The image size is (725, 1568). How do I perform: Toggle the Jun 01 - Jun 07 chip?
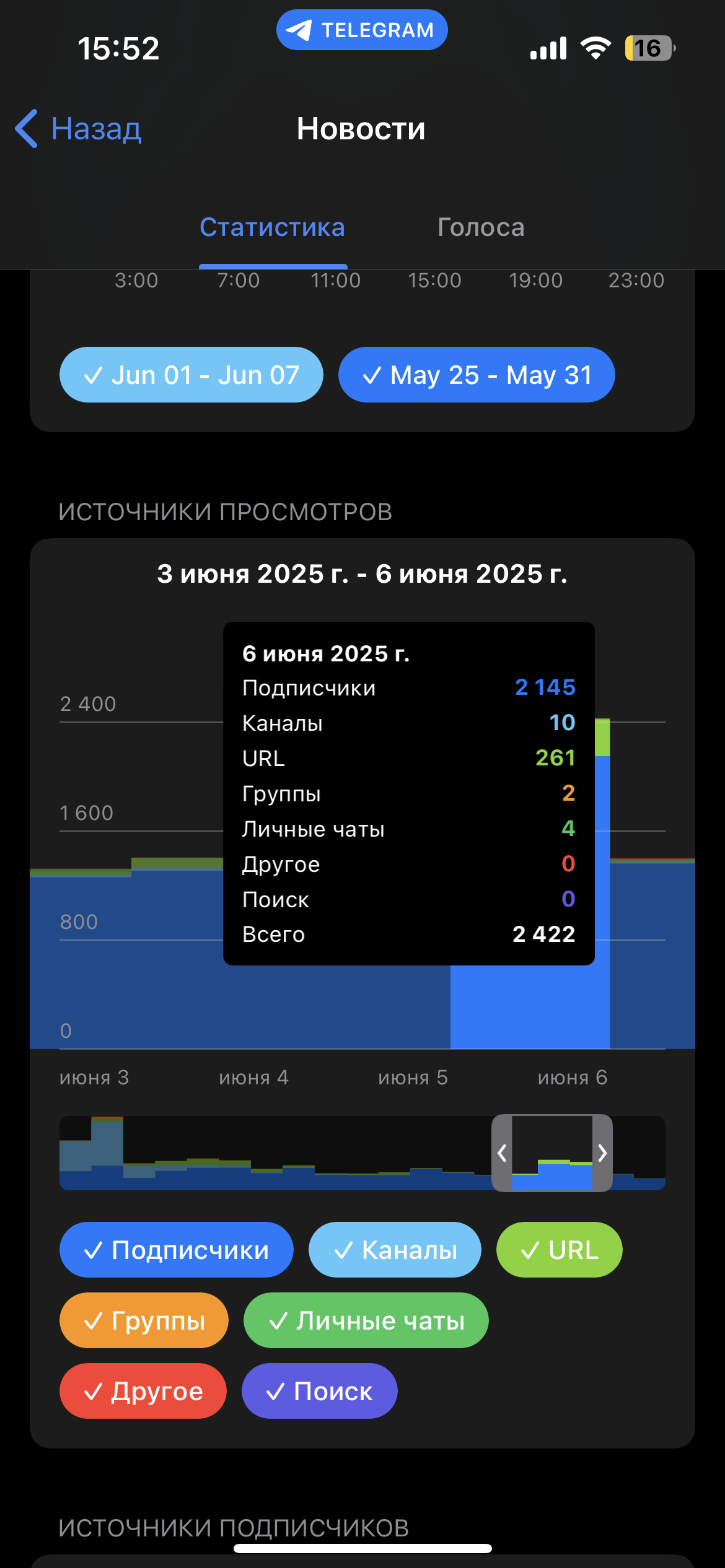point(191,375)
